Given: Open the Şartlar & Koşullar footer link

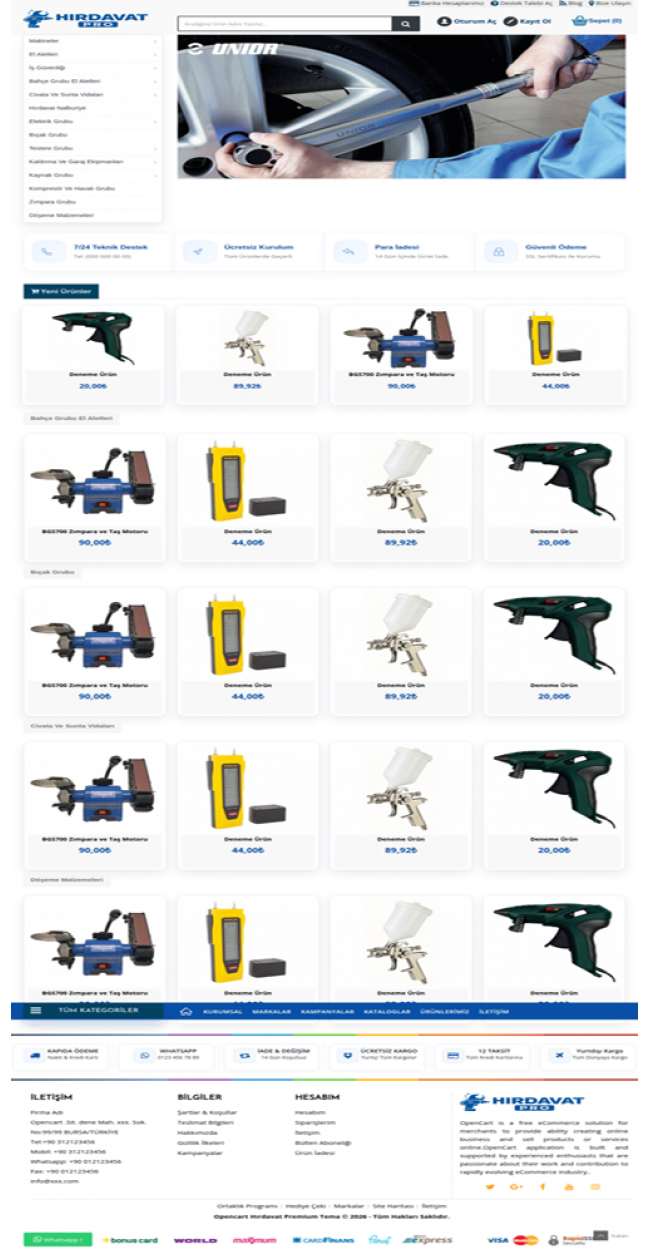Looking at the screenshot, I should (207, 1112).
